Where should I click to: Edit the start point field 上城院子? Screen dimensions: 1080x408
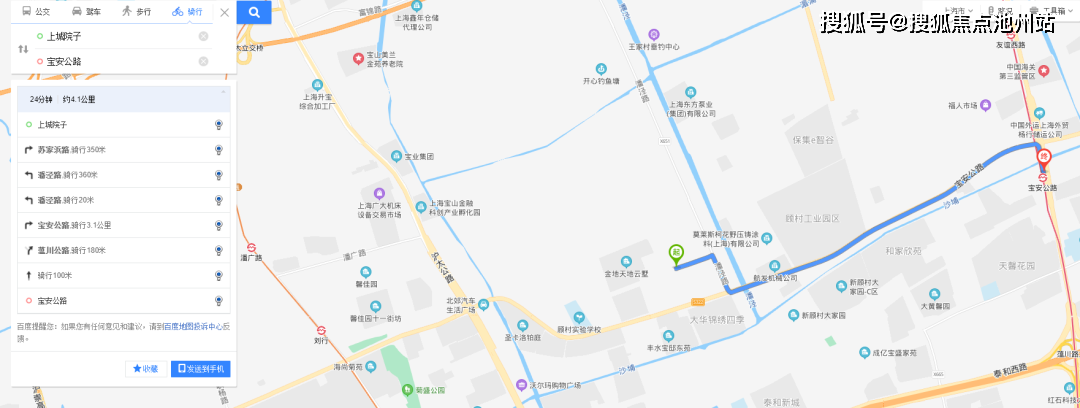point(110,36)
